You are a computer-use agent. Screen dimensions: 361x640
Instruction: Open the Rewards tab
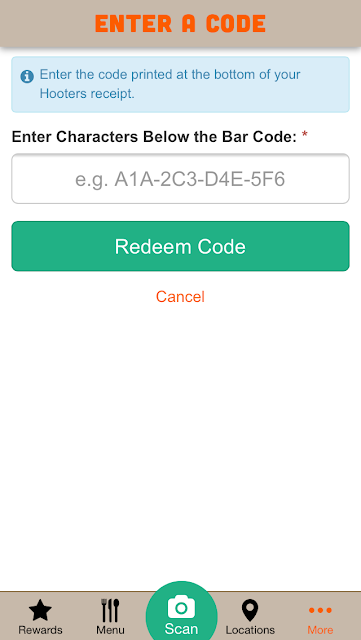[x=40, y=617]
